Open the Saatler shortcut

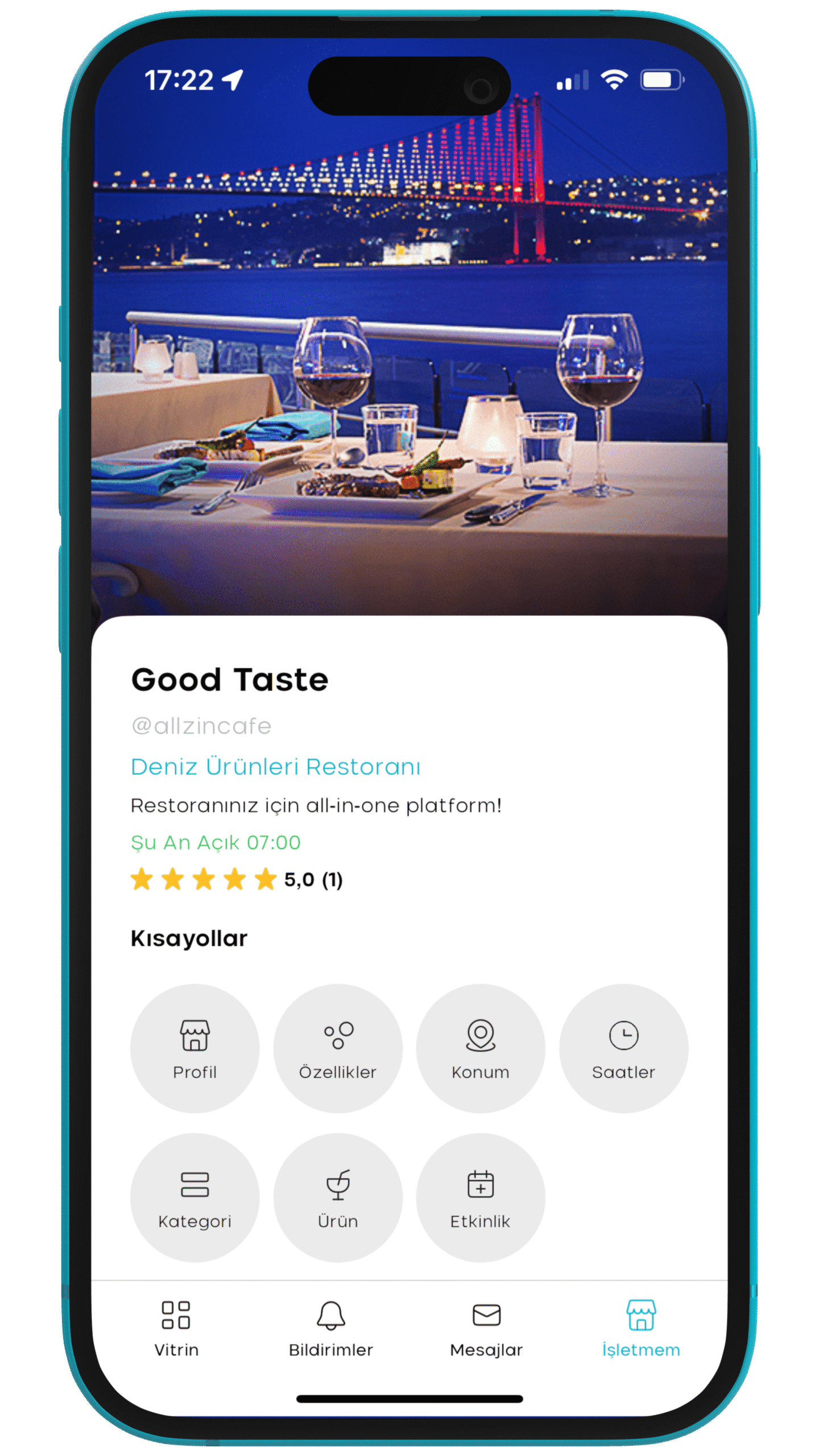click(x=623, y=1048)
